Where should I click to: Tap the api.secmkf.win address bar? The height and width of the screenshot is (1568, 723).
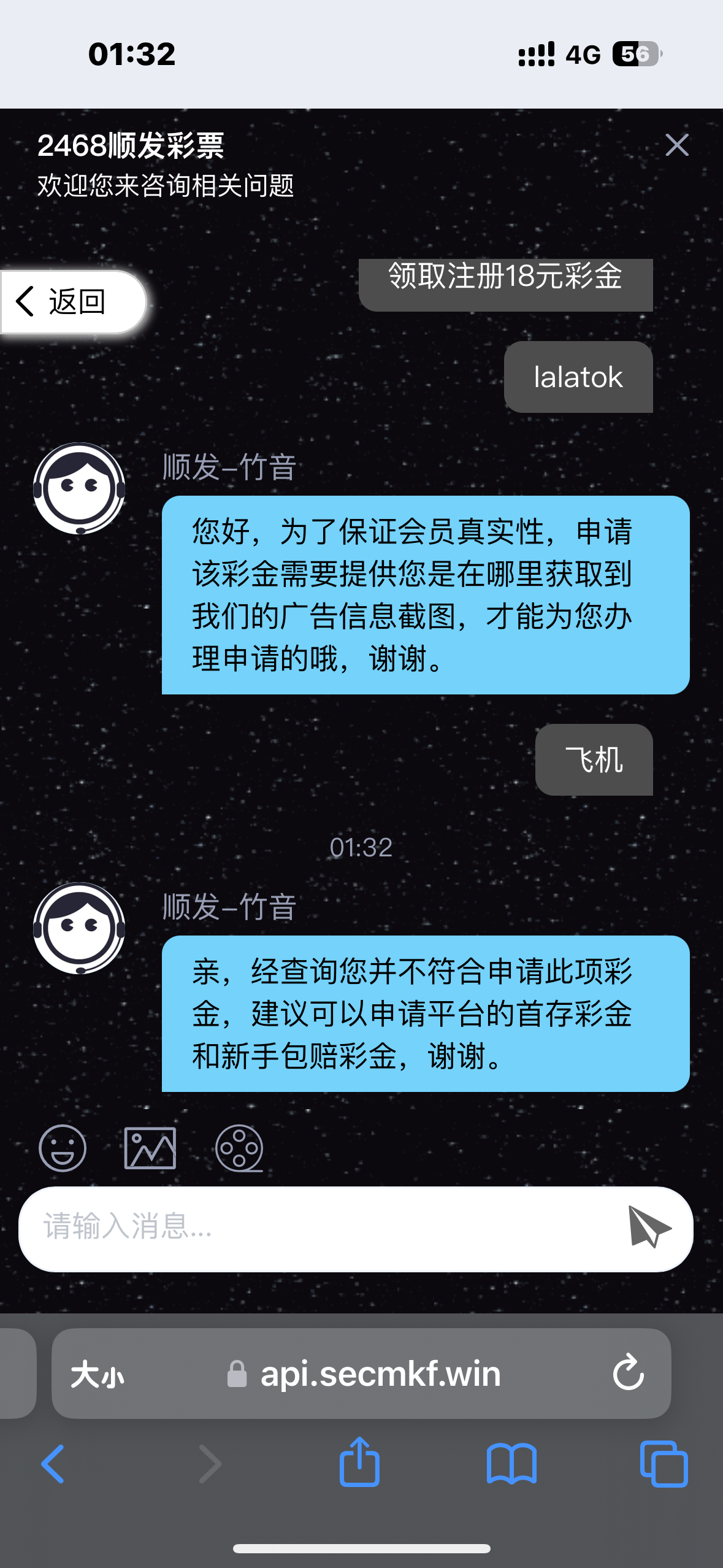click(380, 1374)
